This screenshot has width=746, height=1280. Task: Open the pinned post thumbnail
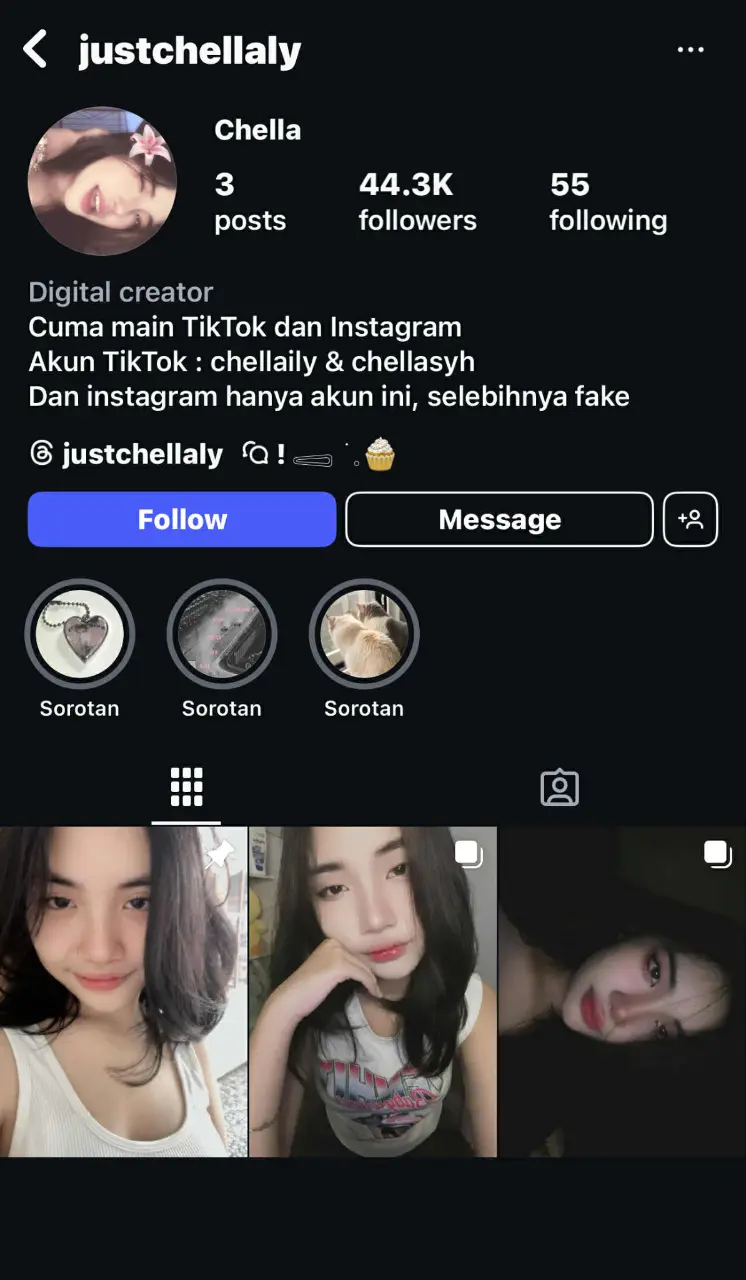coord(123,991)
